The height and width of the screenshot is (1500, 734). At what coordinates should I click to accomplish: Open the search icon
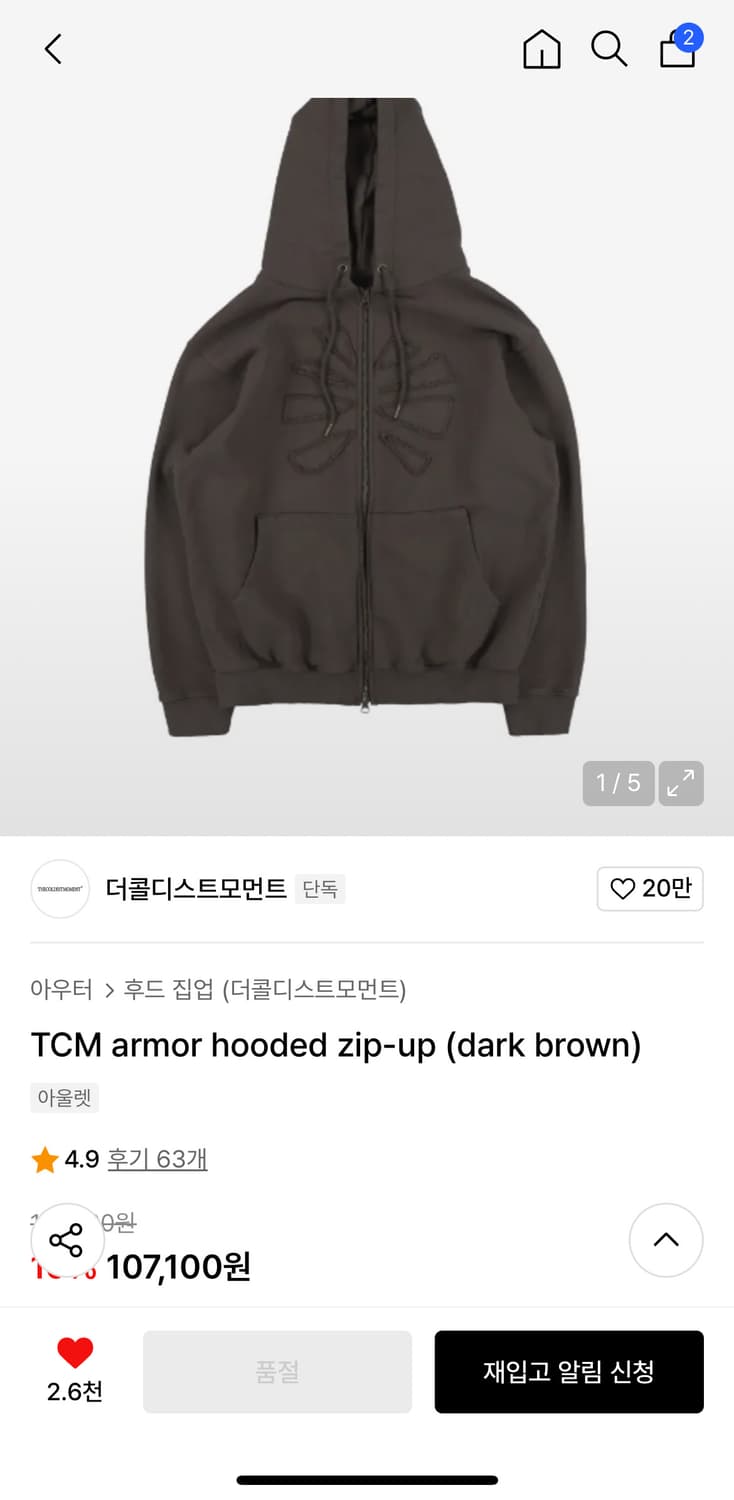(609, 48)
